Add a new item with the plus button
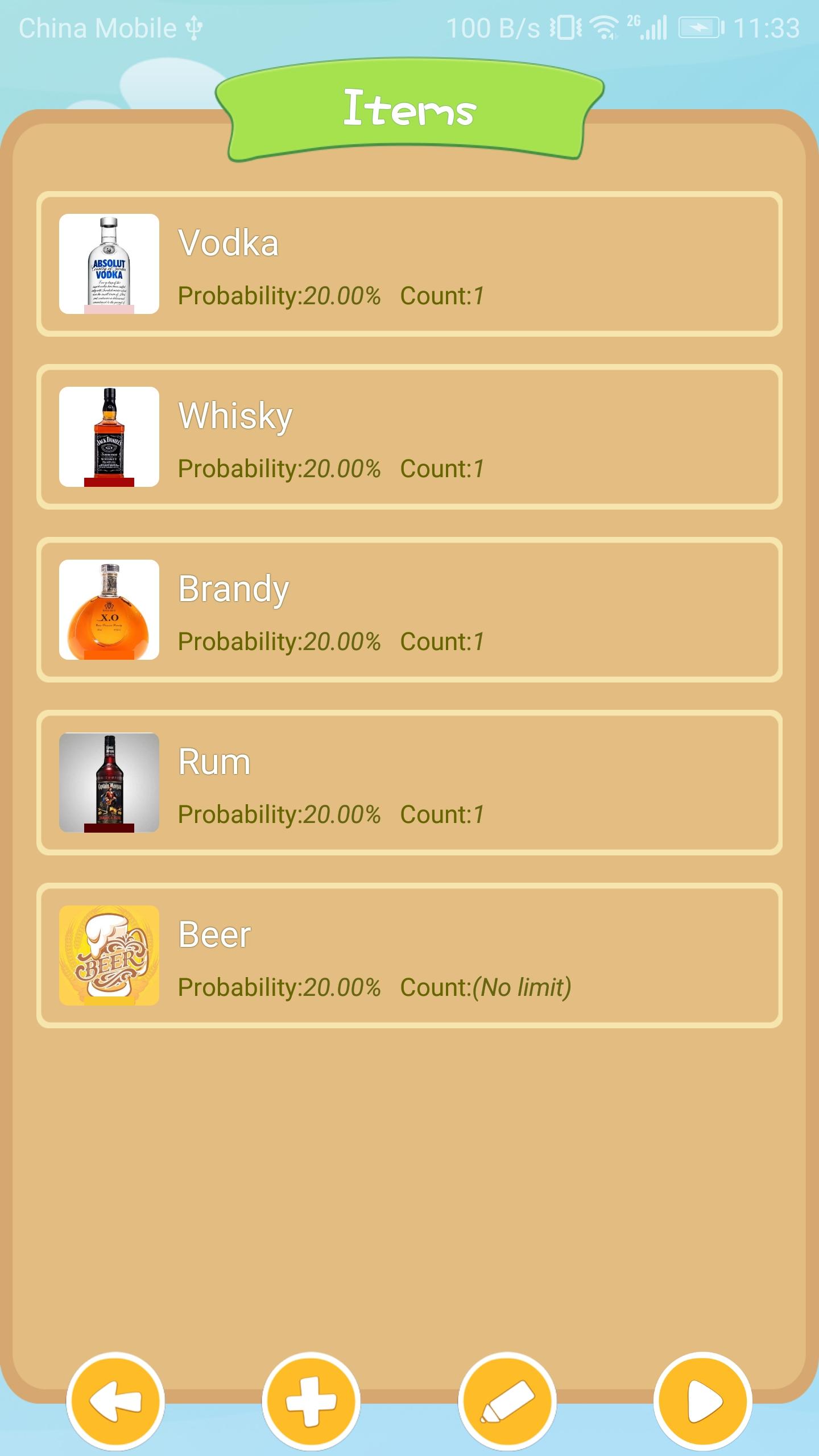 coord(311,1402)
